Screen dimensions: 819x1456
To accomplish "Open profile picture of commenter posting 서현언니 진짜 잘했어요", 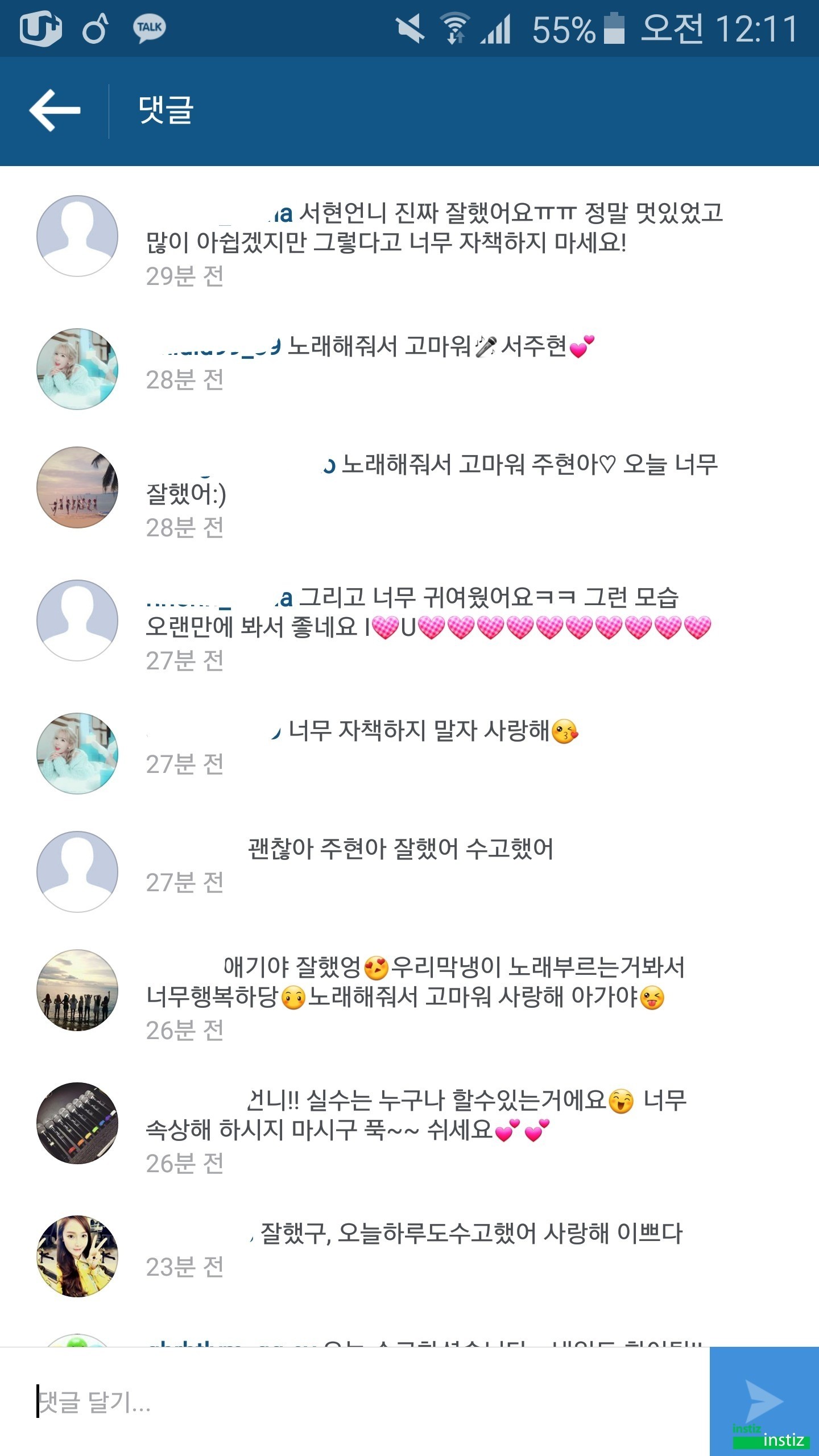I will (77, 236).
